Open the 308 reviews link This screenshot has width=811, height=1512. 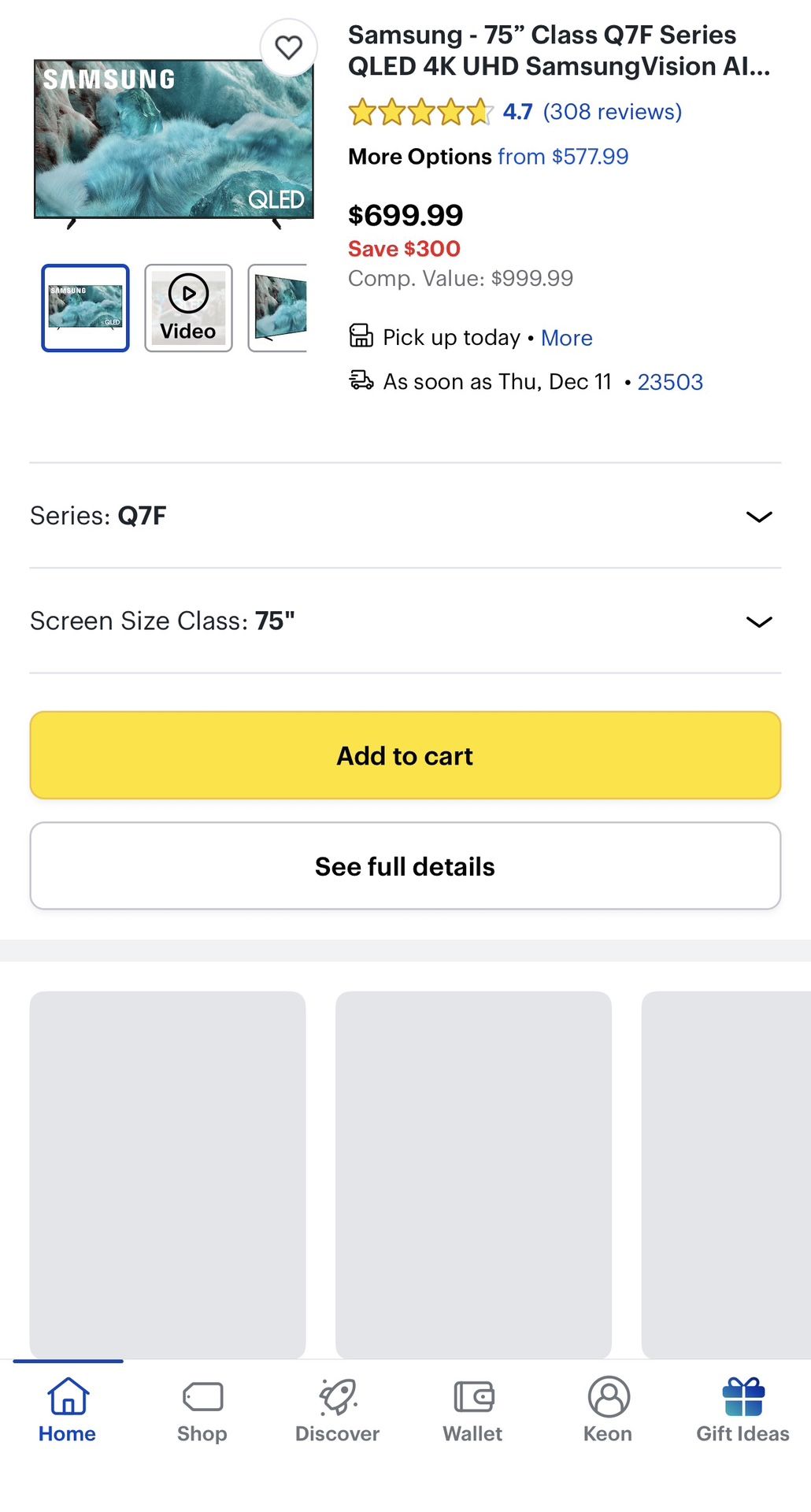(x=612, y=111)
